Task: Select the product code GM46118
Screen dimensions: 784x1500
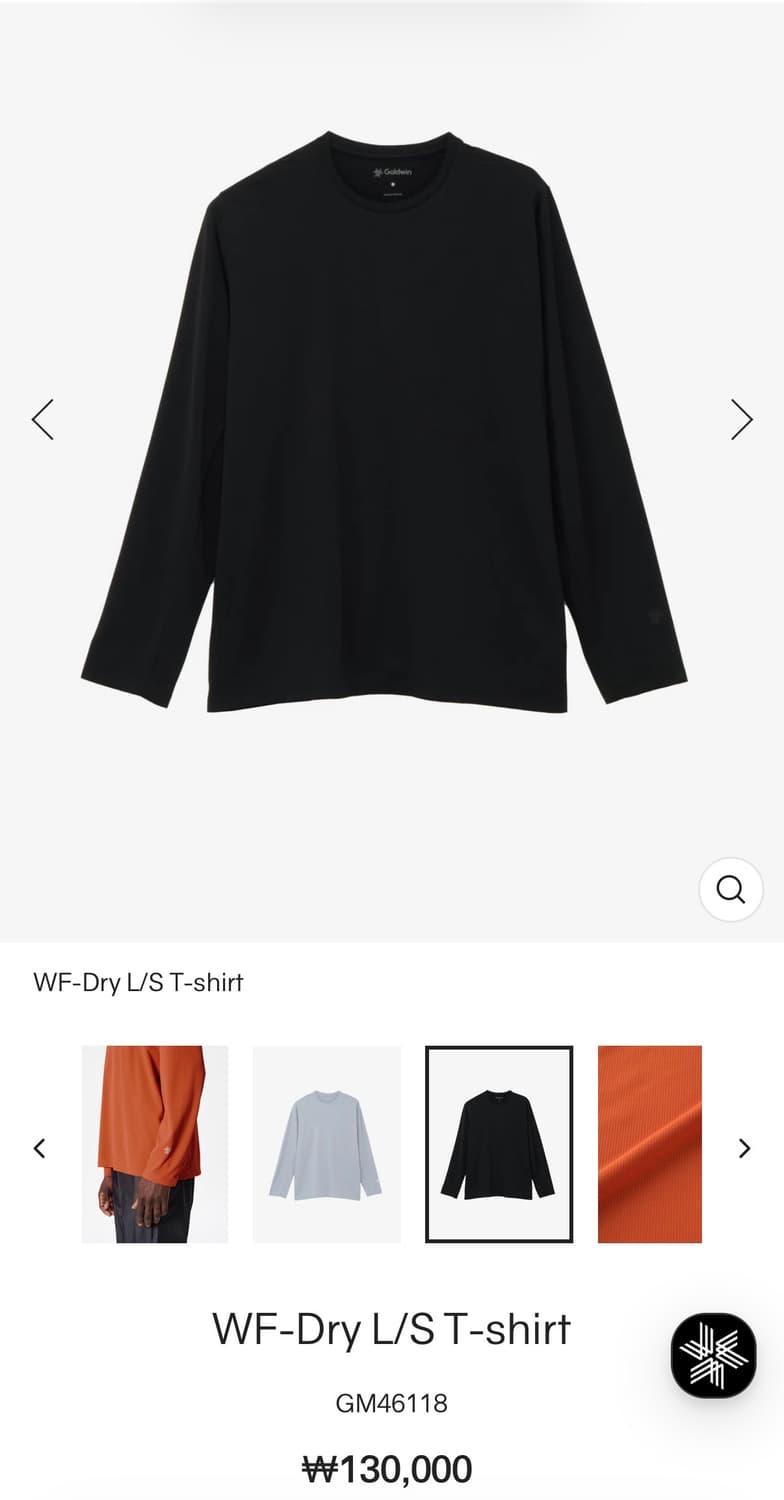Action: pyautogui.click(x=392, y=1403)
